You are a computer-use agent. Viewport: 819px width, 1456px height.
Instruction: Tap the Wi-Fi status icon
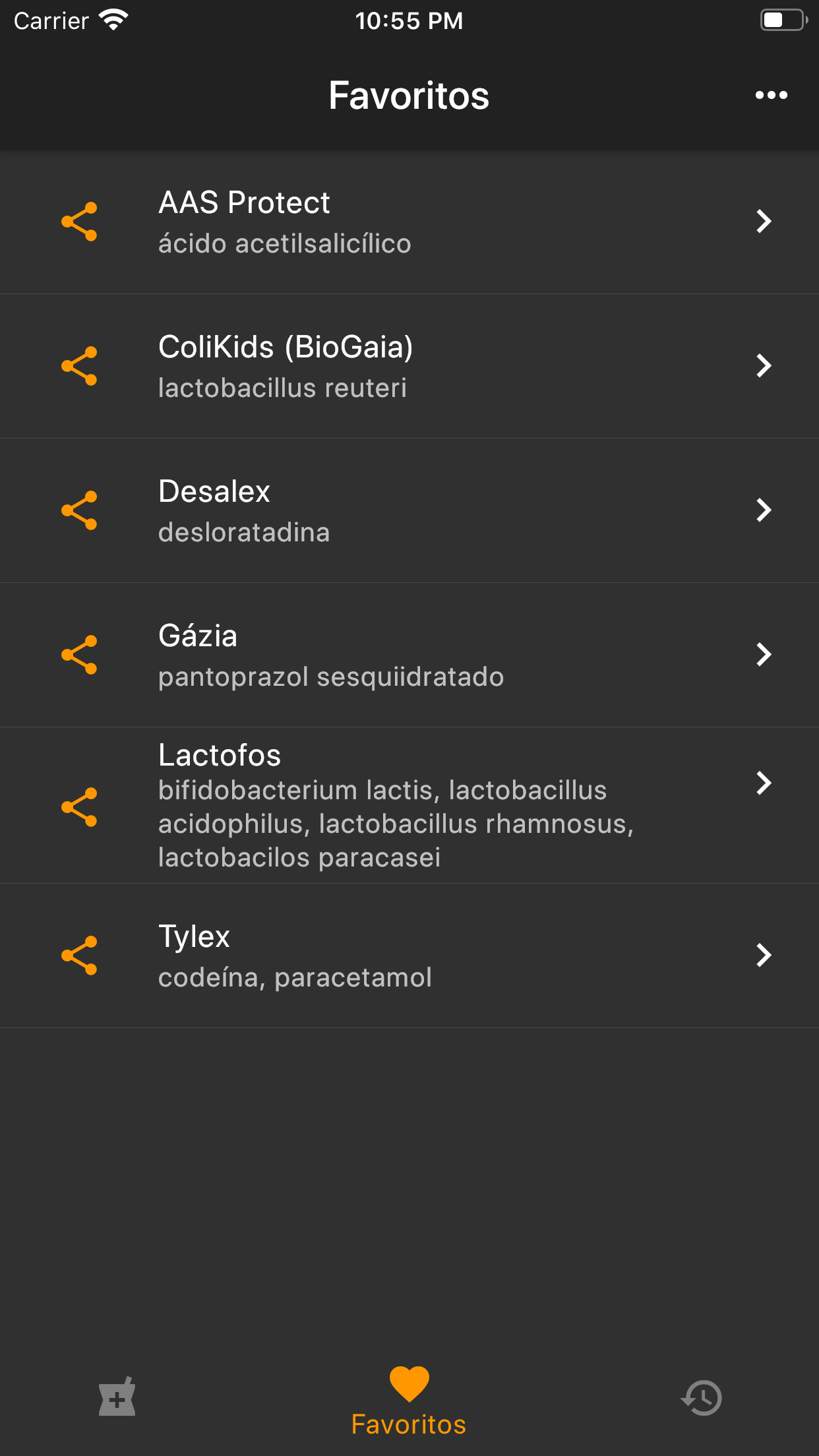[x=113, y=20]
